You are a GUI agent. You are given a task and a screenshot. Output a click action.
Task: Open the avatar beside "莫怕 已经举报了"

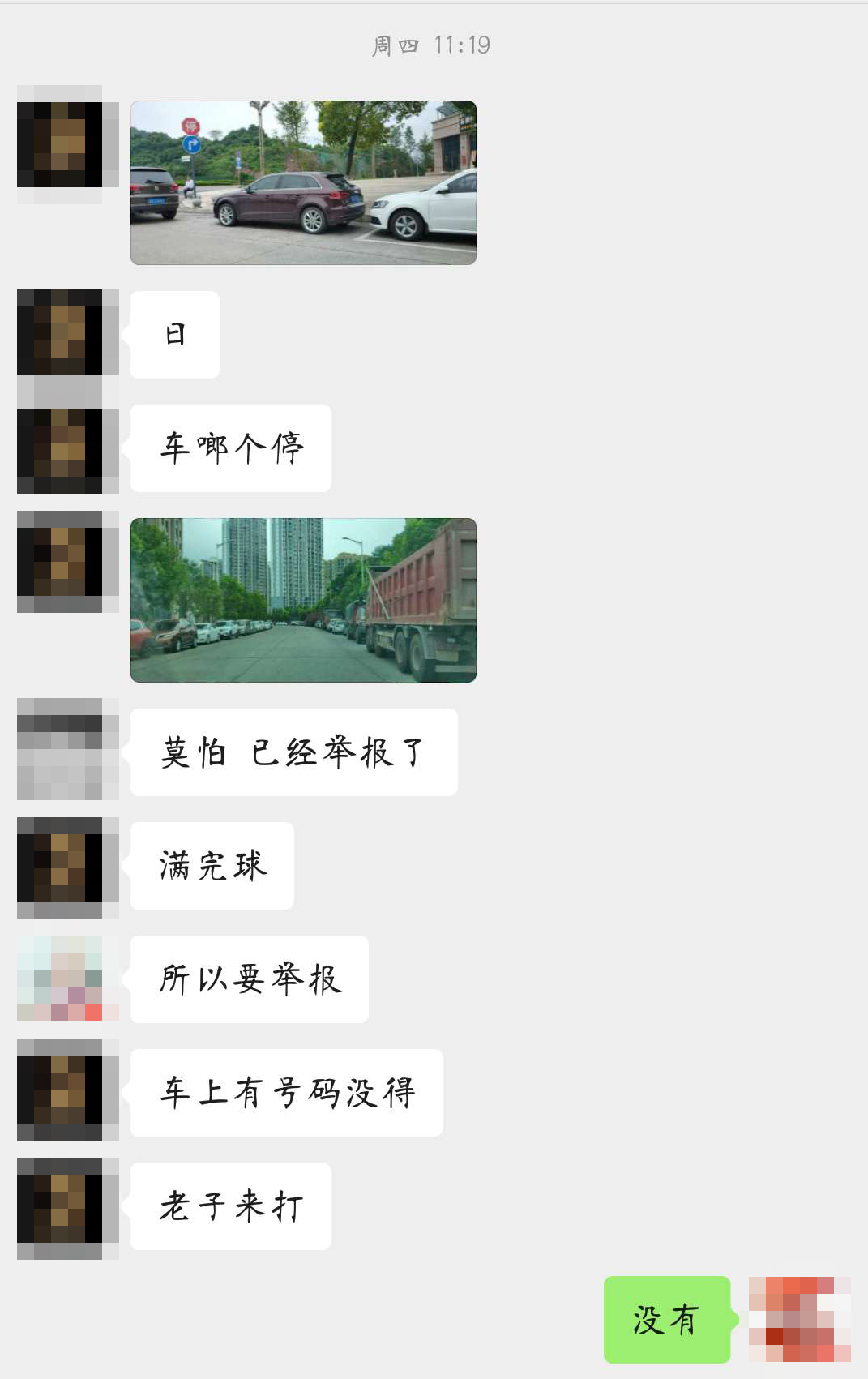[67, 750]
